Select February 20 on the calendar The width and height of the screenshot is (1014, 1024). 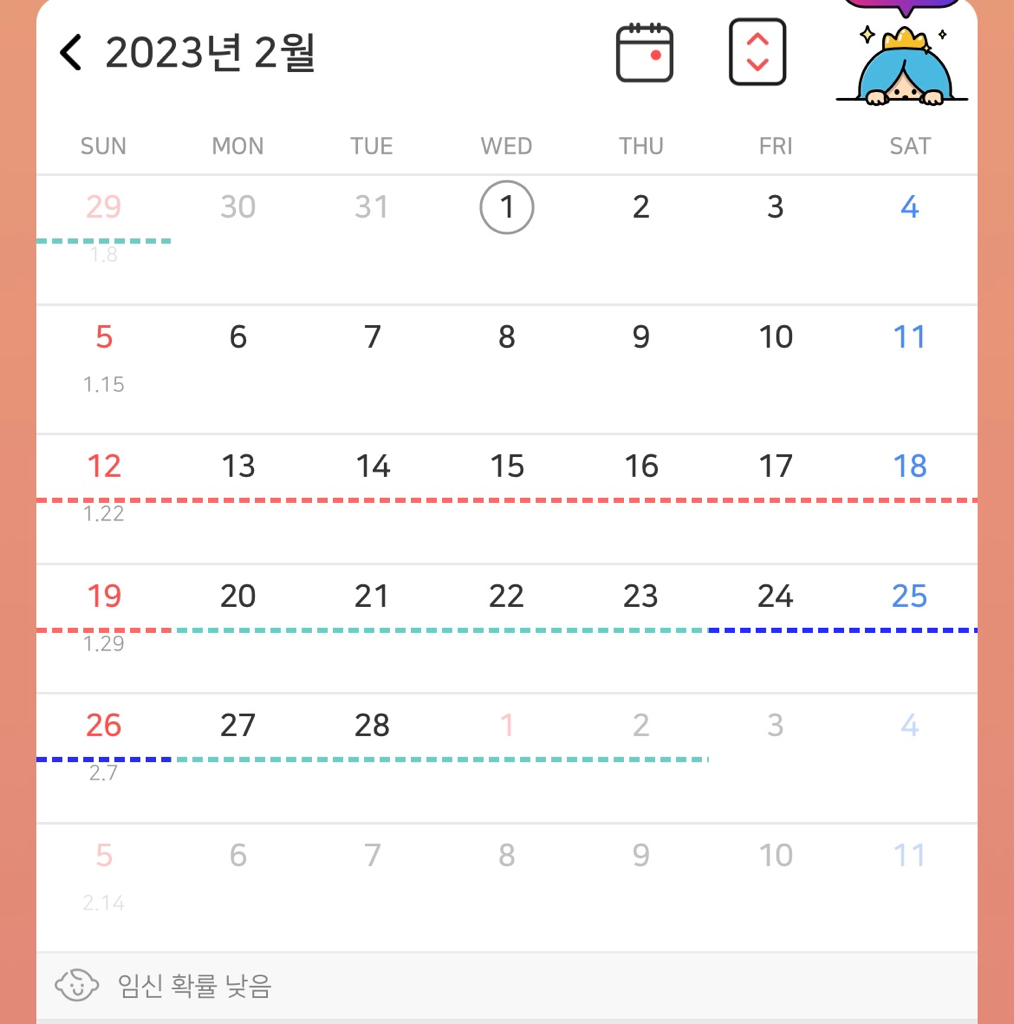pos(238,597)
